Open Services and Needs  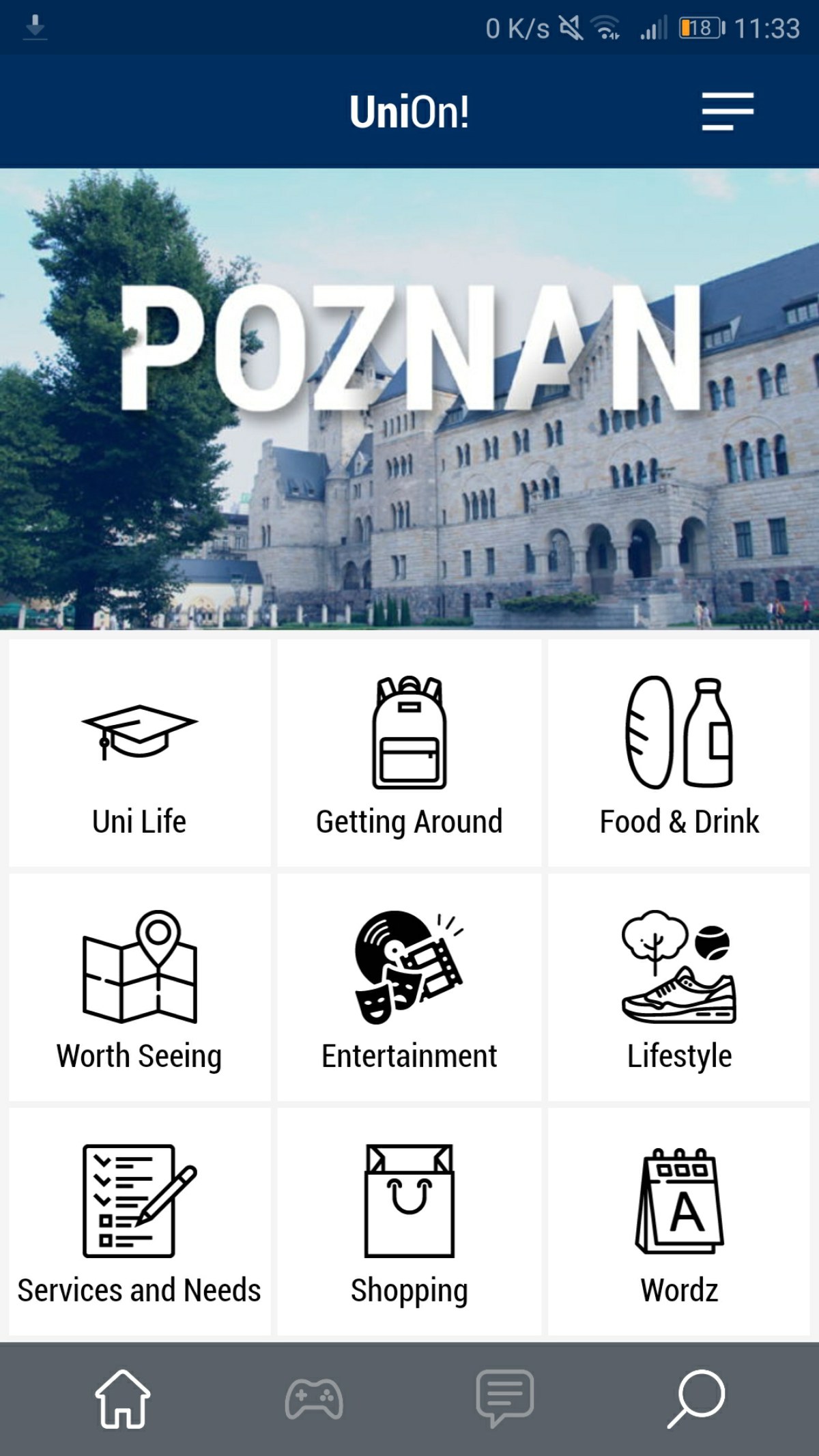(140, 1222)
